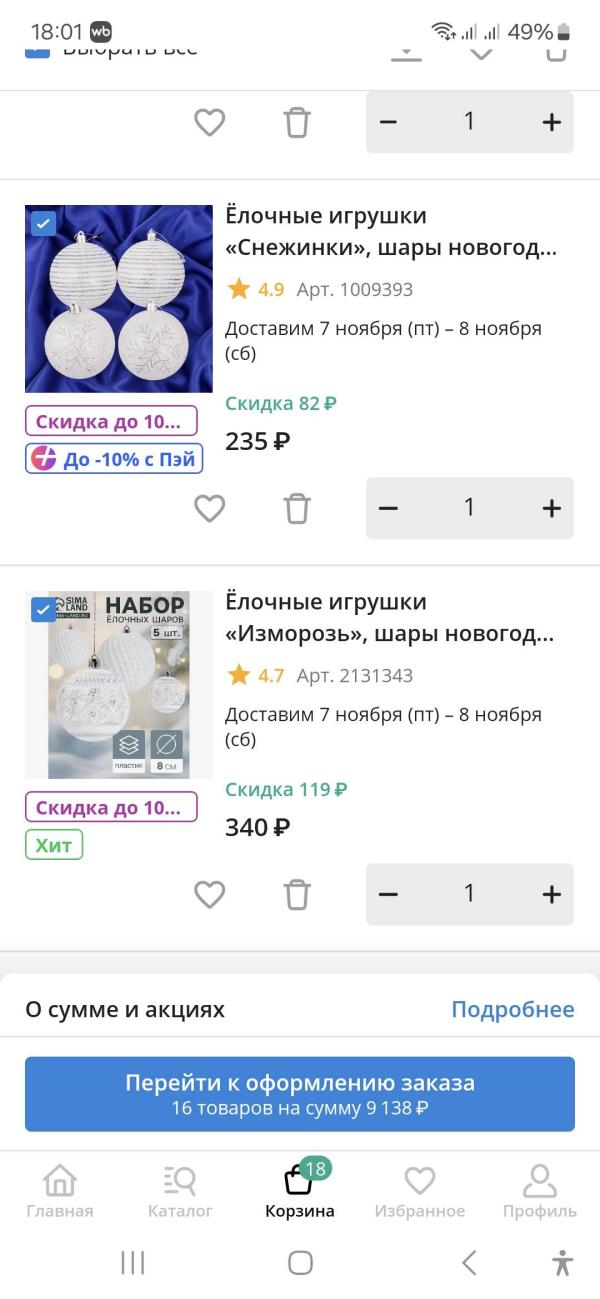This screenshot has width=600, height=1299.
Task: Open the Каталог tab
Action: point(180,1191)
